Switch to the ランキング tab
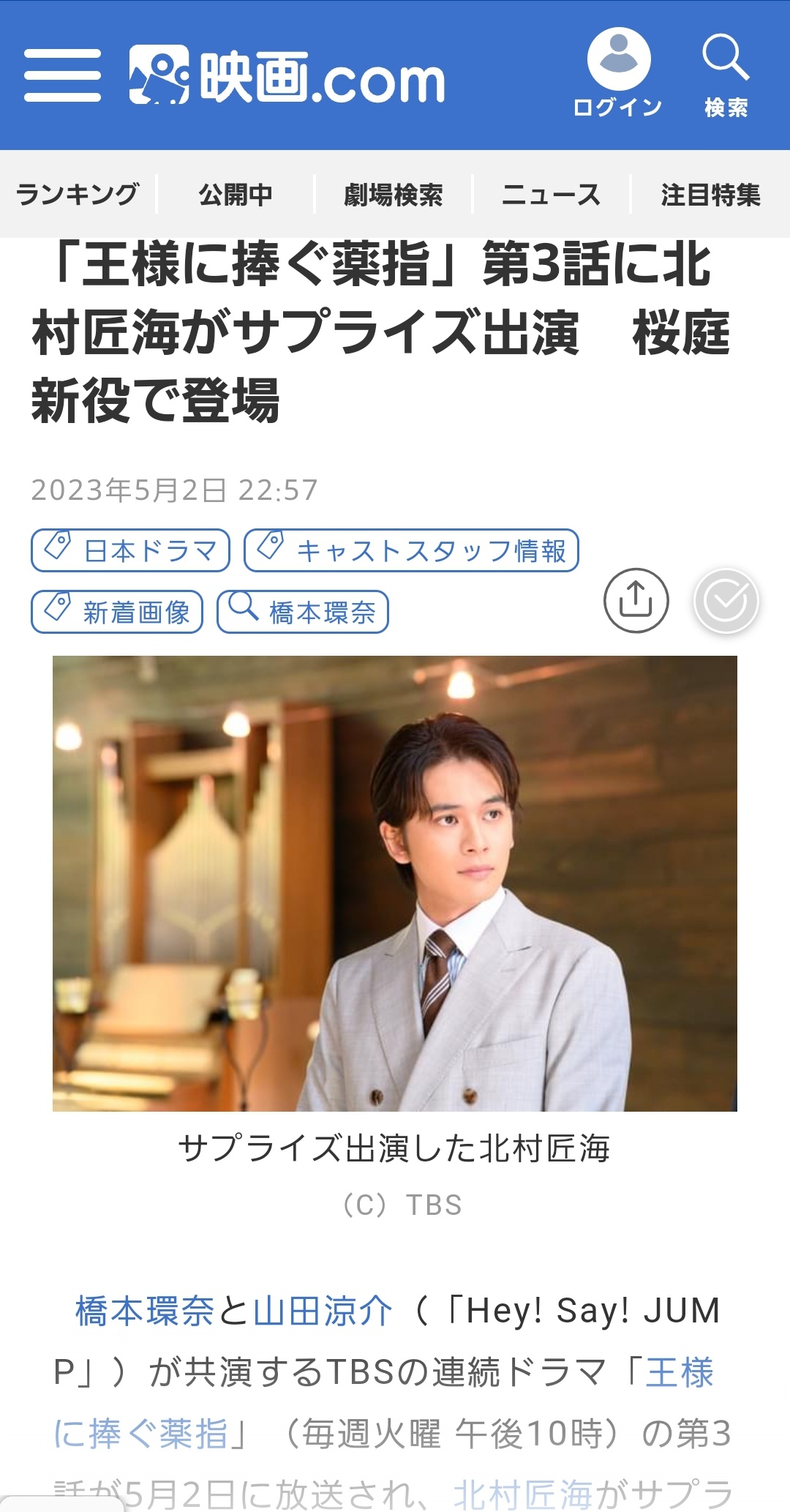The image size is (790, 1512). pyautogui.click(x=78, y=195)
